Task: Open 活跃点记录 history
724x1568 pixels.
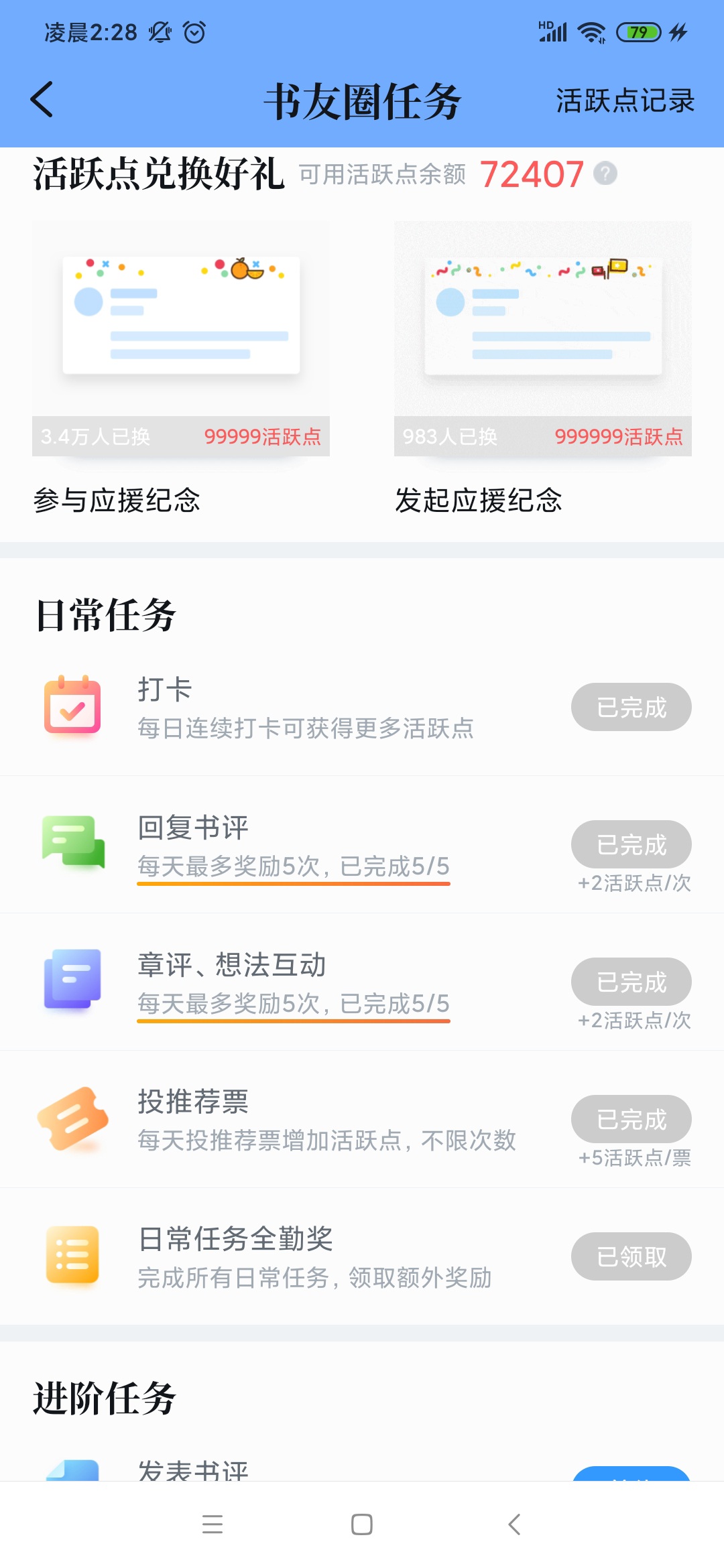Action: tap(625, 101)
